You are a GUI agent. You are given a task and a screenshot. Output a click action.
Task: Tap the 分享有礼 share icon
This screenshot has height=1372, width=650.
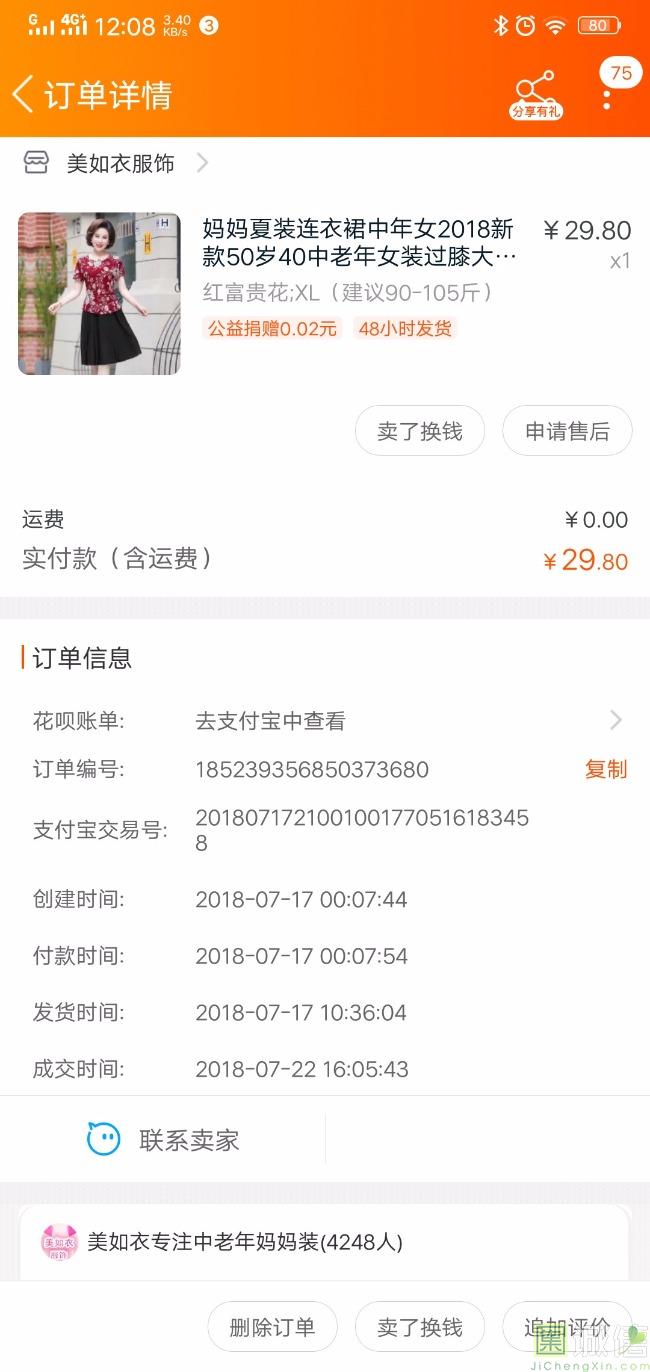[536, 95]
